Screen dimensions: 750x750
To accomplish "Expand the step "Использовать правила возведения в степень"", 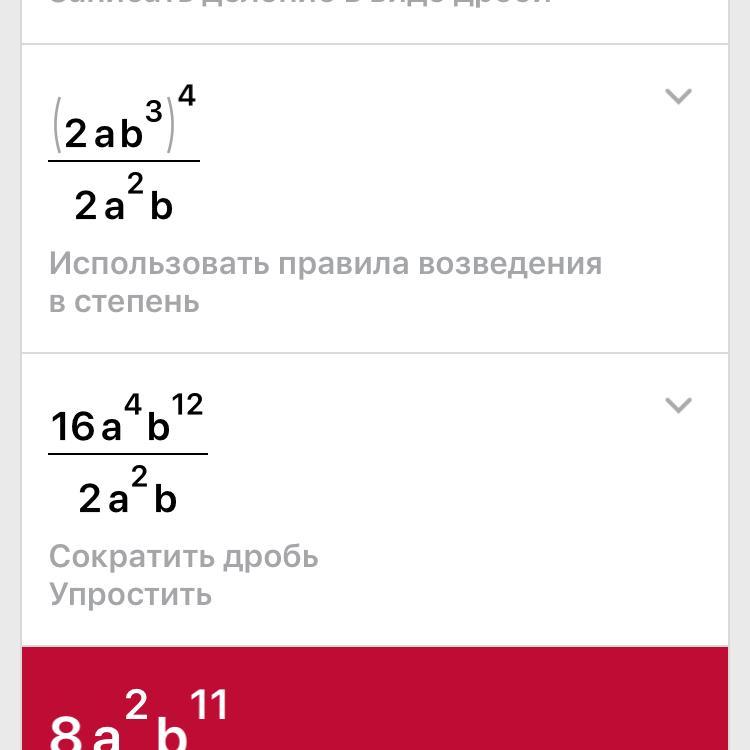I will point(678,97).
